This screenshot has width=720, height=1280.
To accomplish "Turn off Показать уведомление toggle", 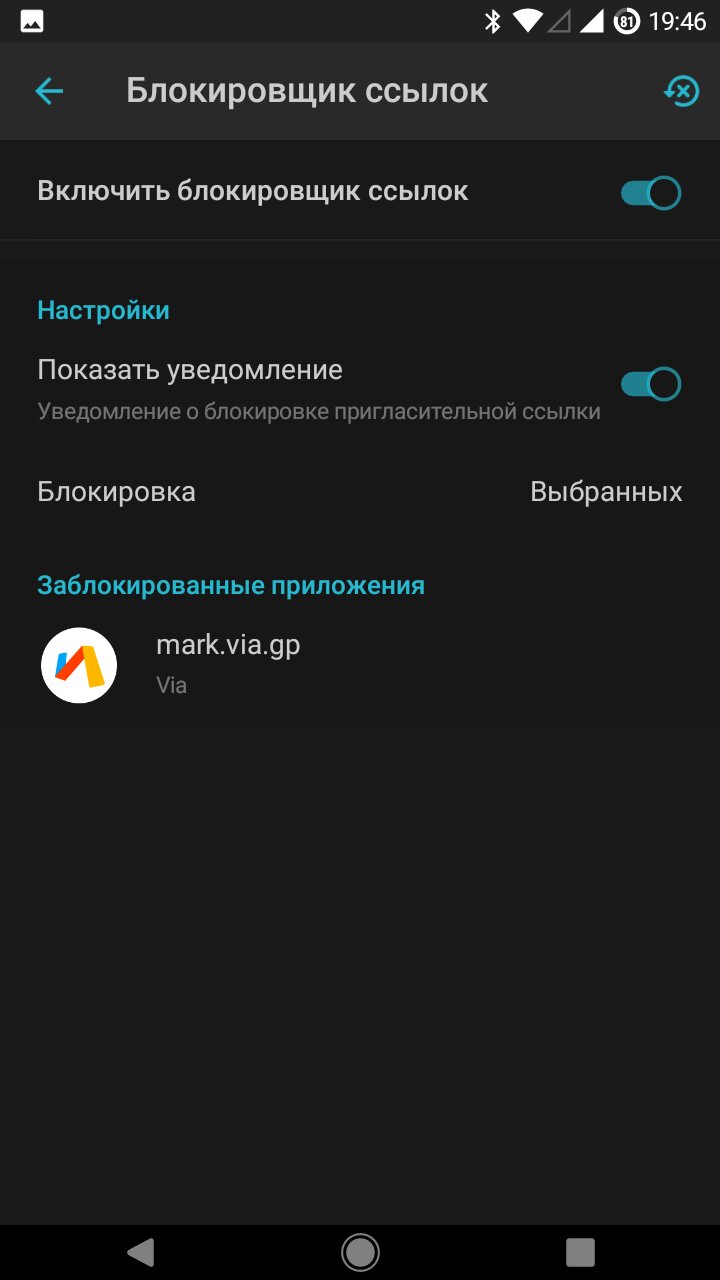I will [x=650, y=384].
